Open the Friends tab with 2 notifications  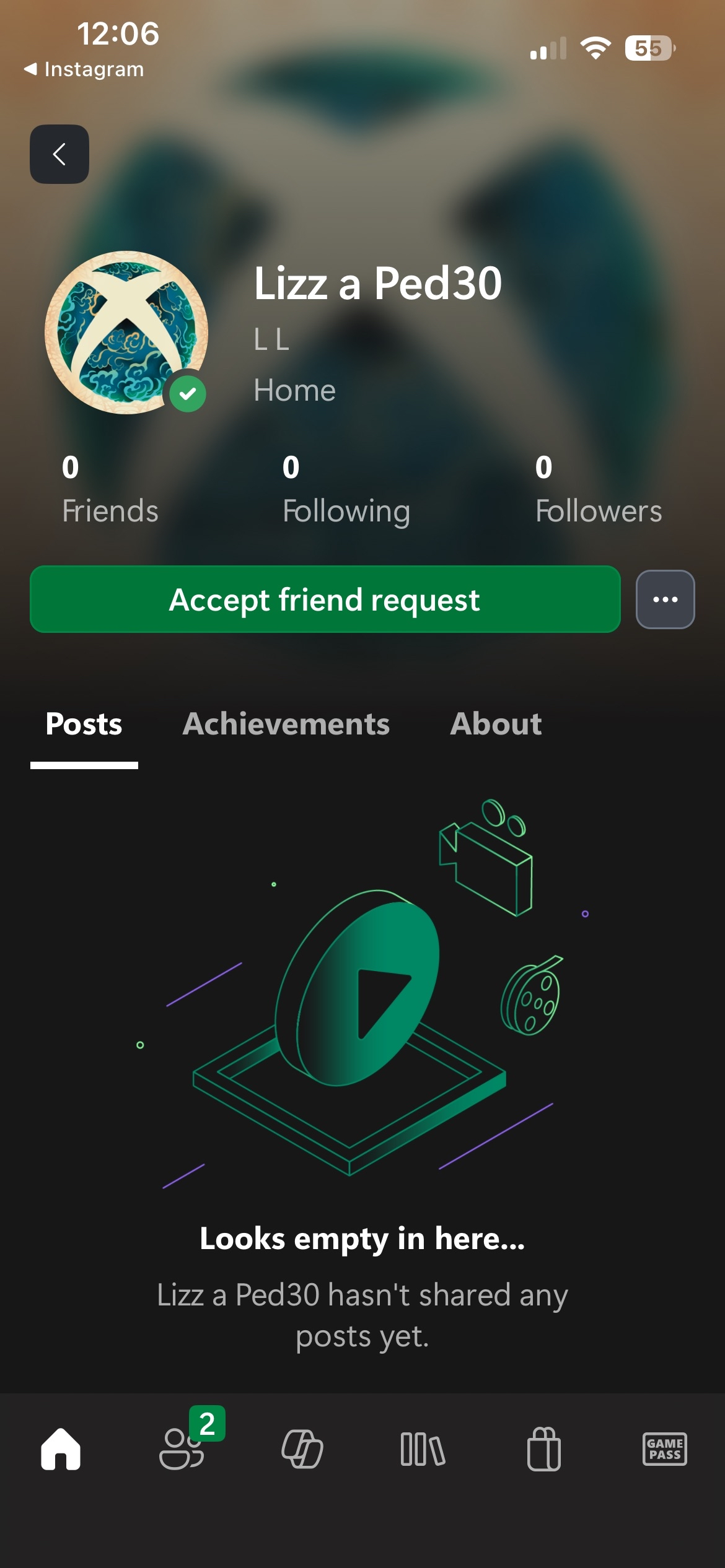(182, 1449)
